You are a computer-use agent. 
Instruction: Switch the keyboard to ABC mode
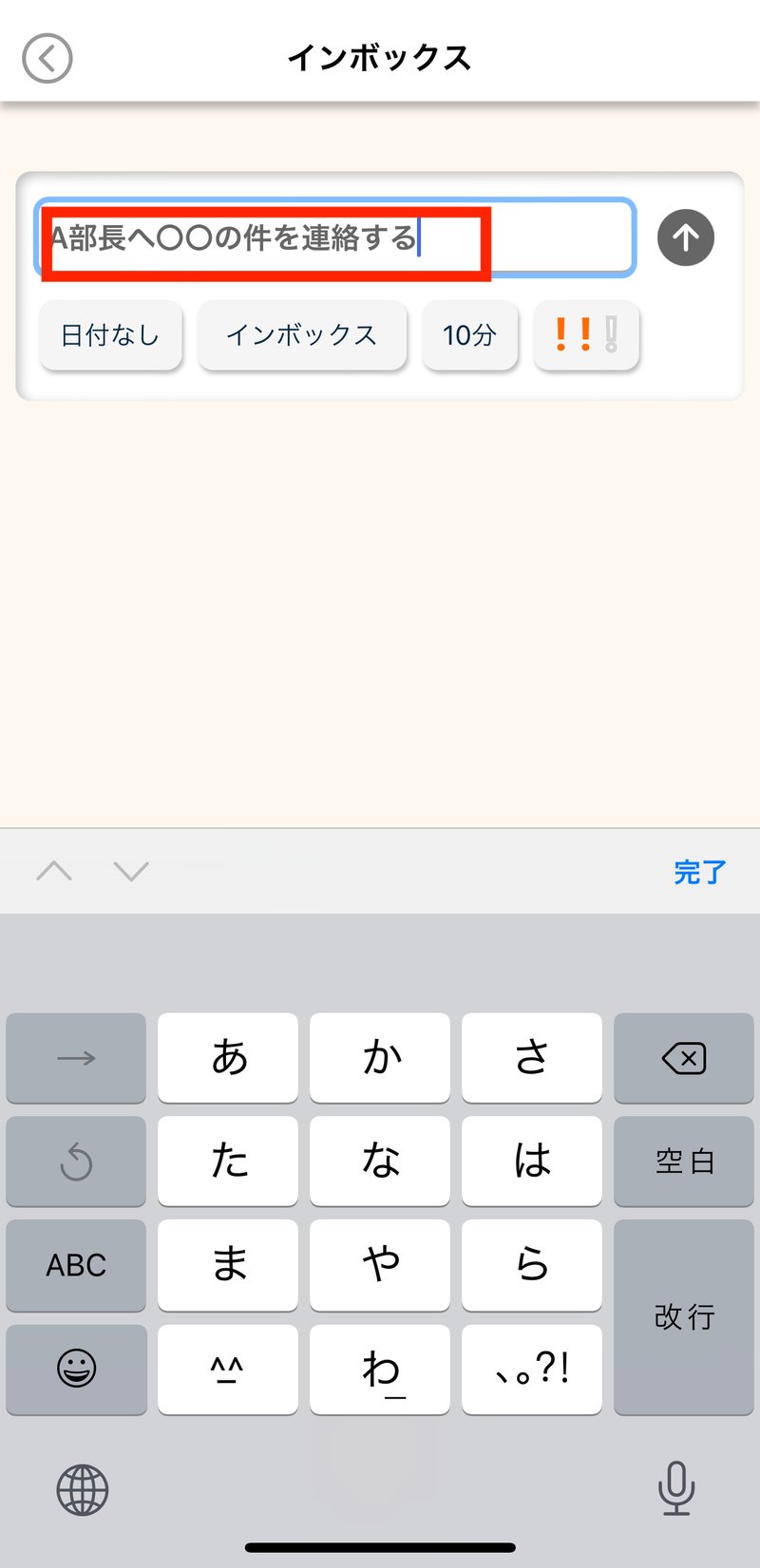coord(76,1265)
